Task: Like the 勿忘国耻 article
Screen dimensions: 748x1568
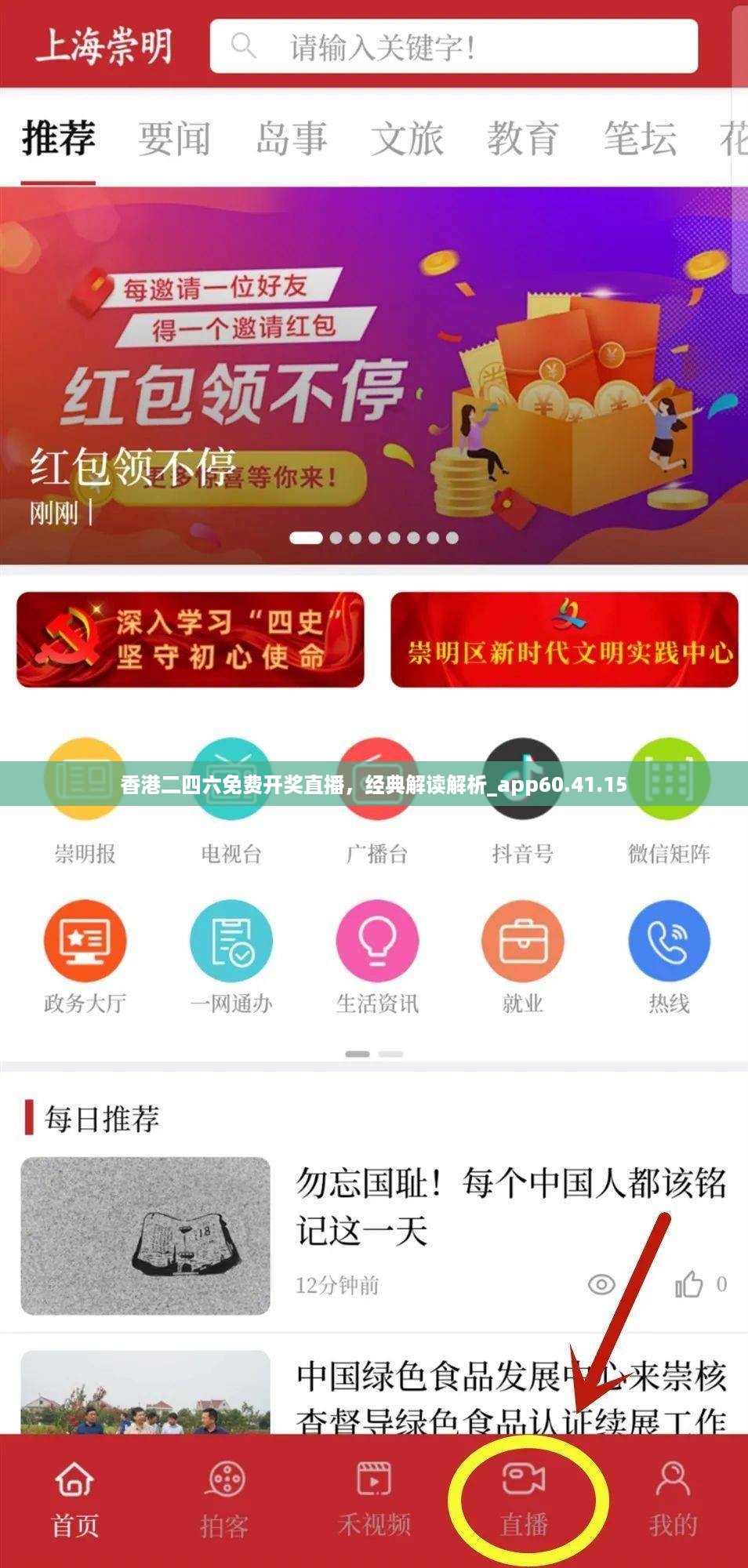Action: click(689, 1284)
